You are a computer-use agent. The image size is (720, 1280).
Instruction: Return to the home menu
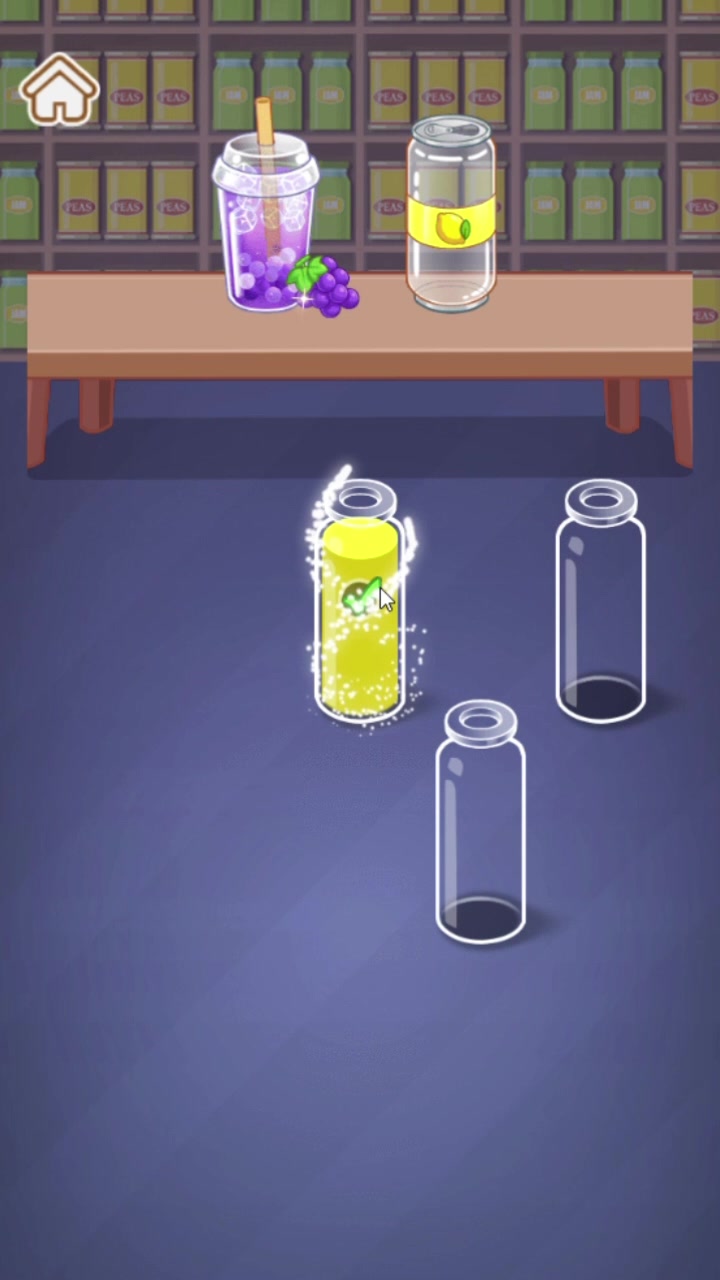coord(59,90)
